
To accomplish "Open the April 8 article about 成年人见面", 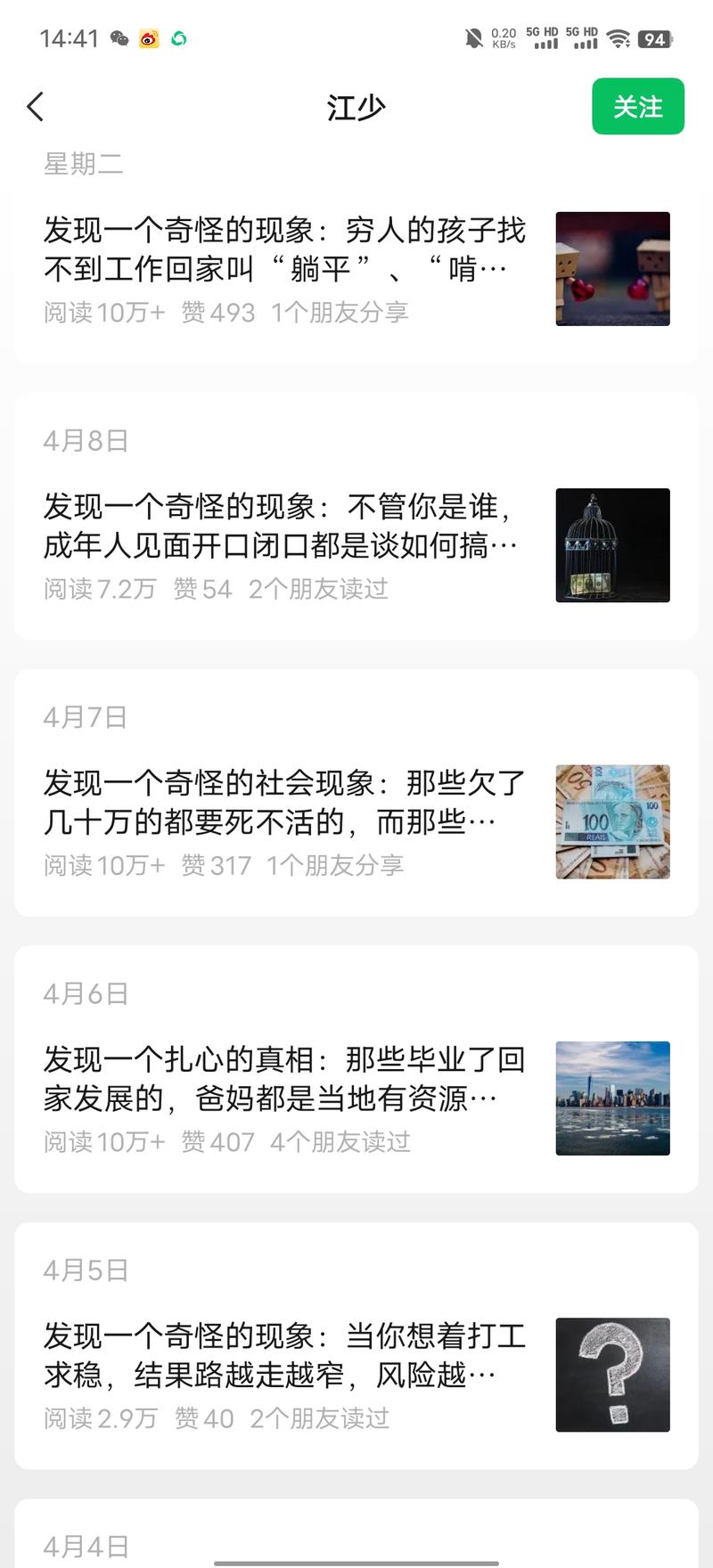I will 283,527.
